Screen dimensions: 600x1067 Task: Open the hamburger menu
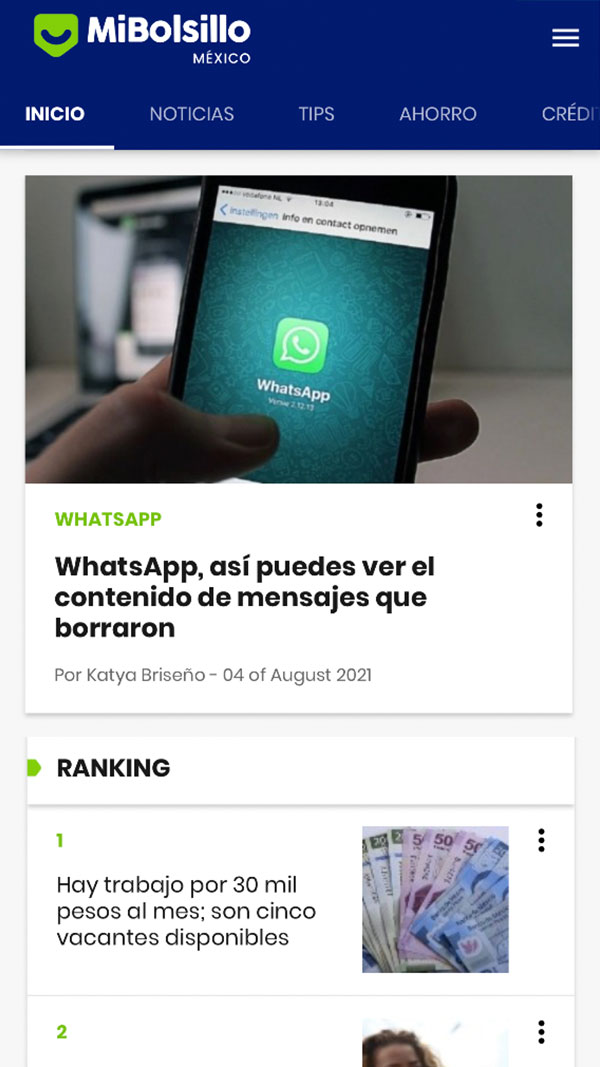(565, 38)
